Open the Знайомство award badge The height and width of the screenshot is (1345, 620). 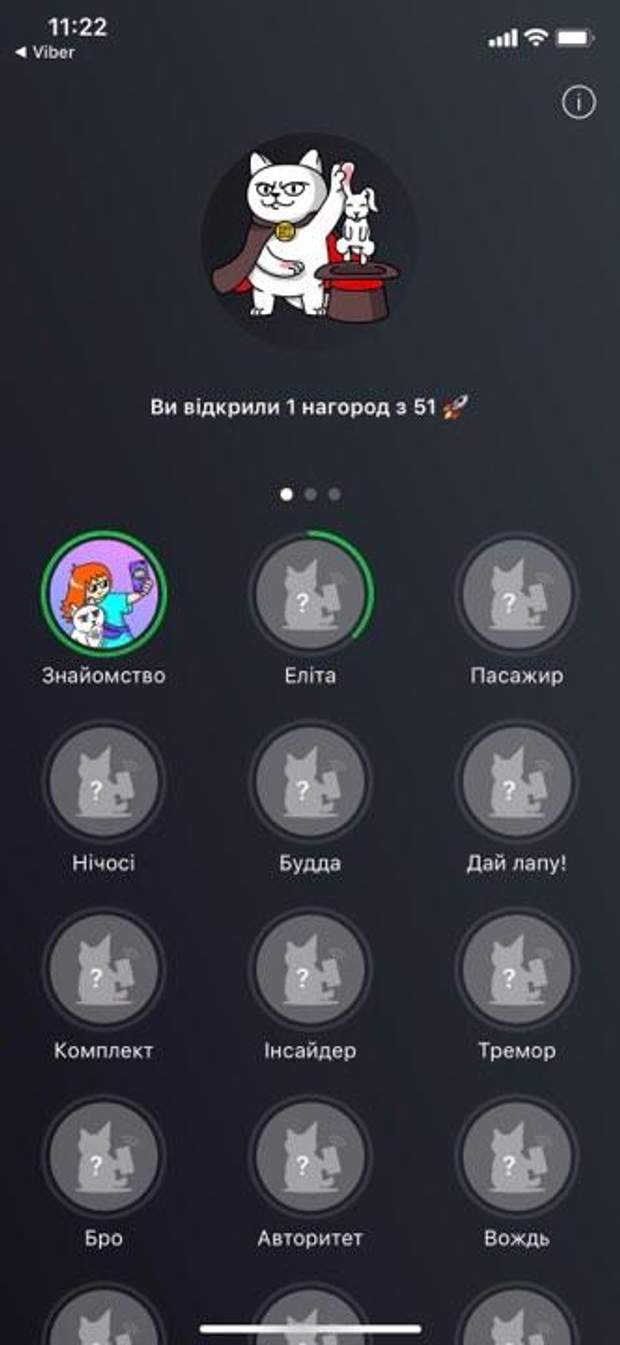[104, 594]
